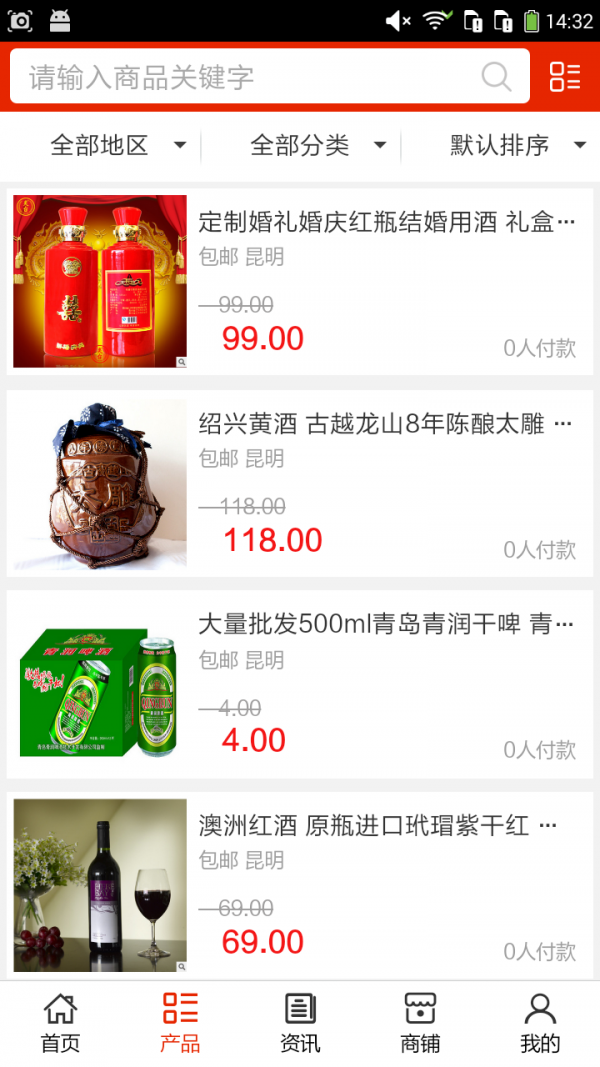Go to the 首页 home tab
Screen dimensions: 600x1067
point(60,1023)
